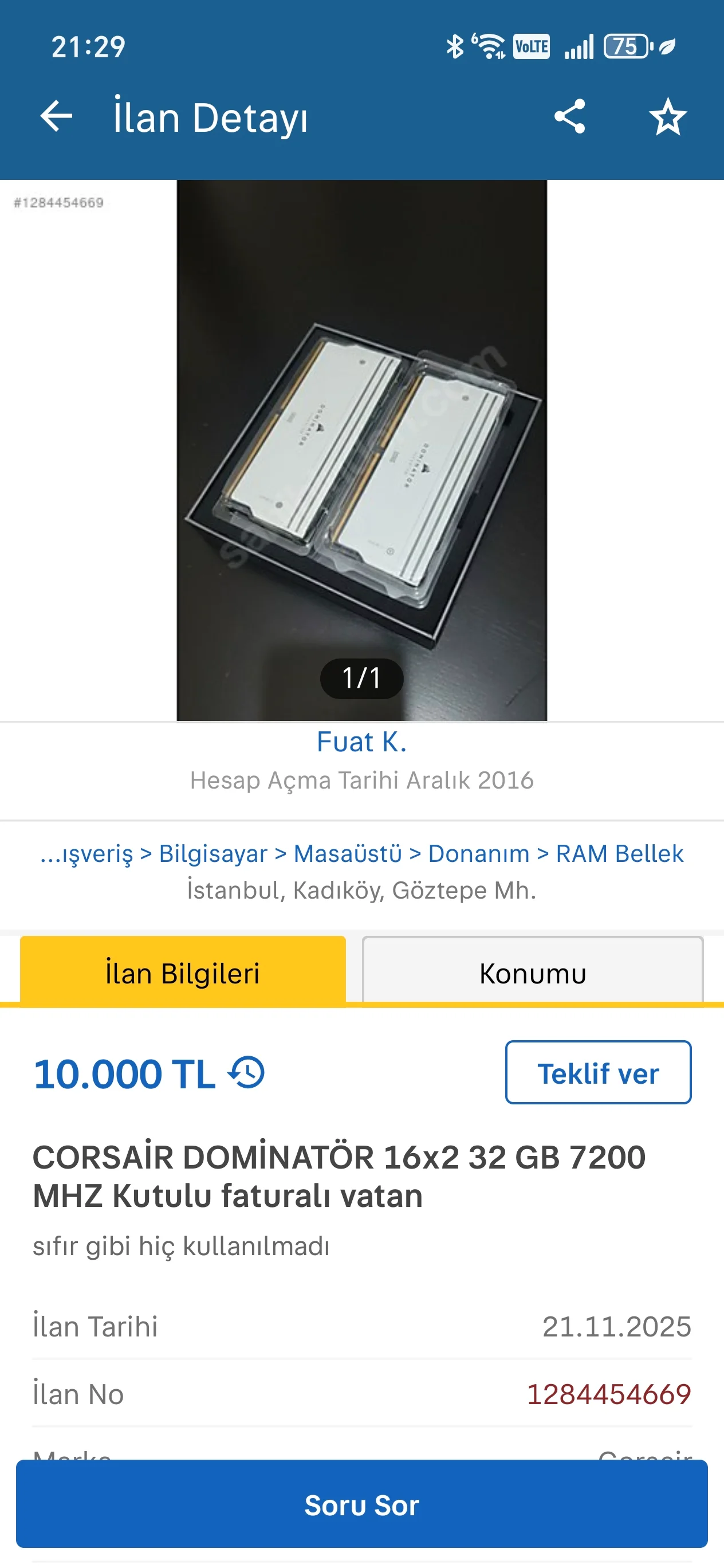Open the RAM Bellek category link
Screen dimensions: 724x1568
(x=619, y=853)
